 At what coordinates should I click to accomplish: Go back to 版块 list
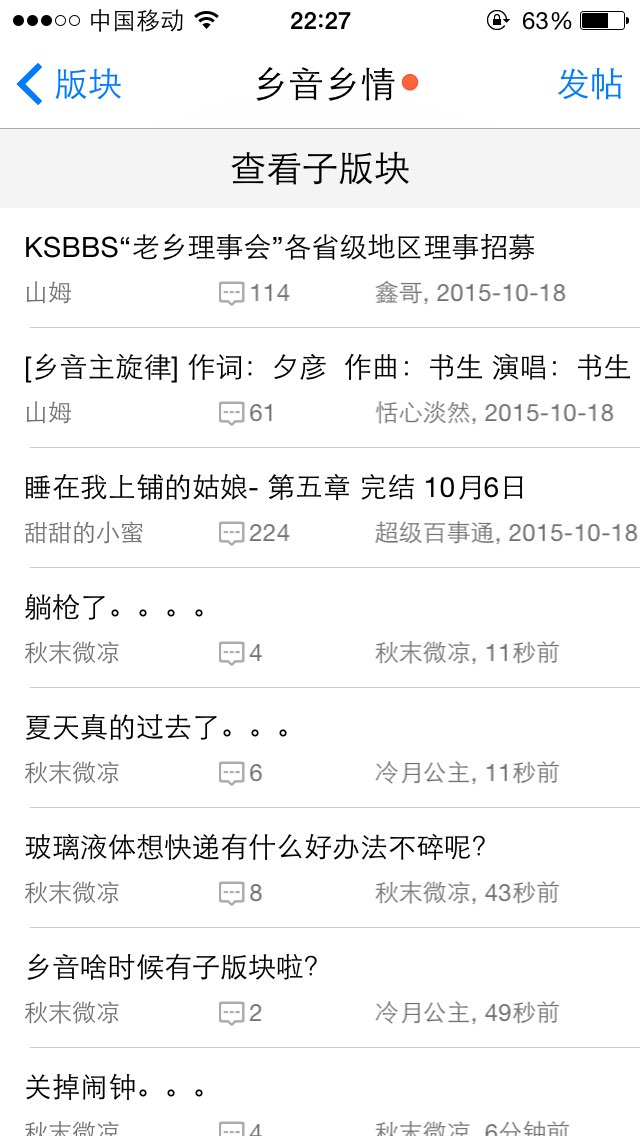pyautogui.click(x=69, y=84)
